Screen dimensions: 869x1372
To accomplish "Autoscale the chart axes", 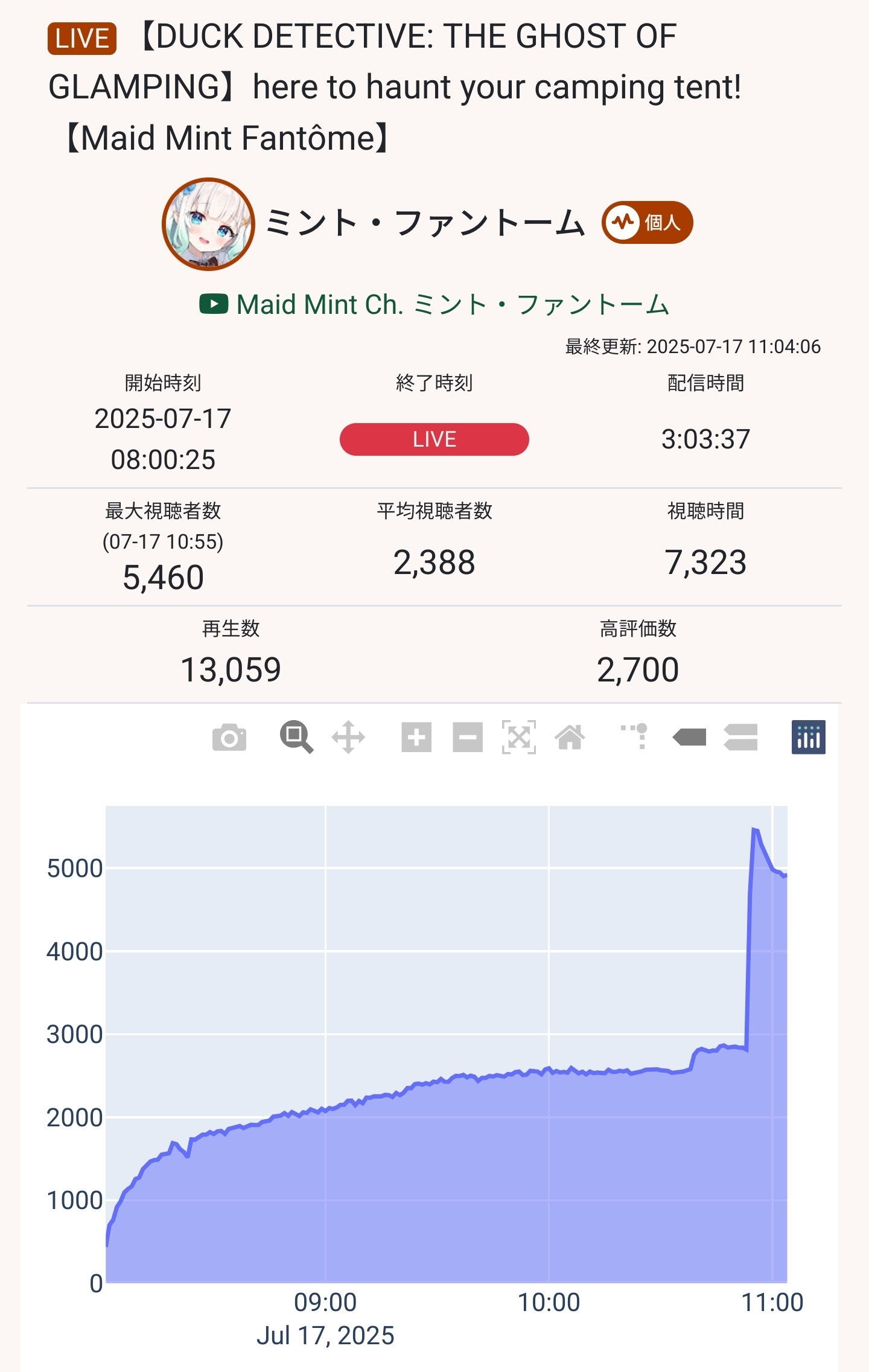I will [x=519, y=737].
